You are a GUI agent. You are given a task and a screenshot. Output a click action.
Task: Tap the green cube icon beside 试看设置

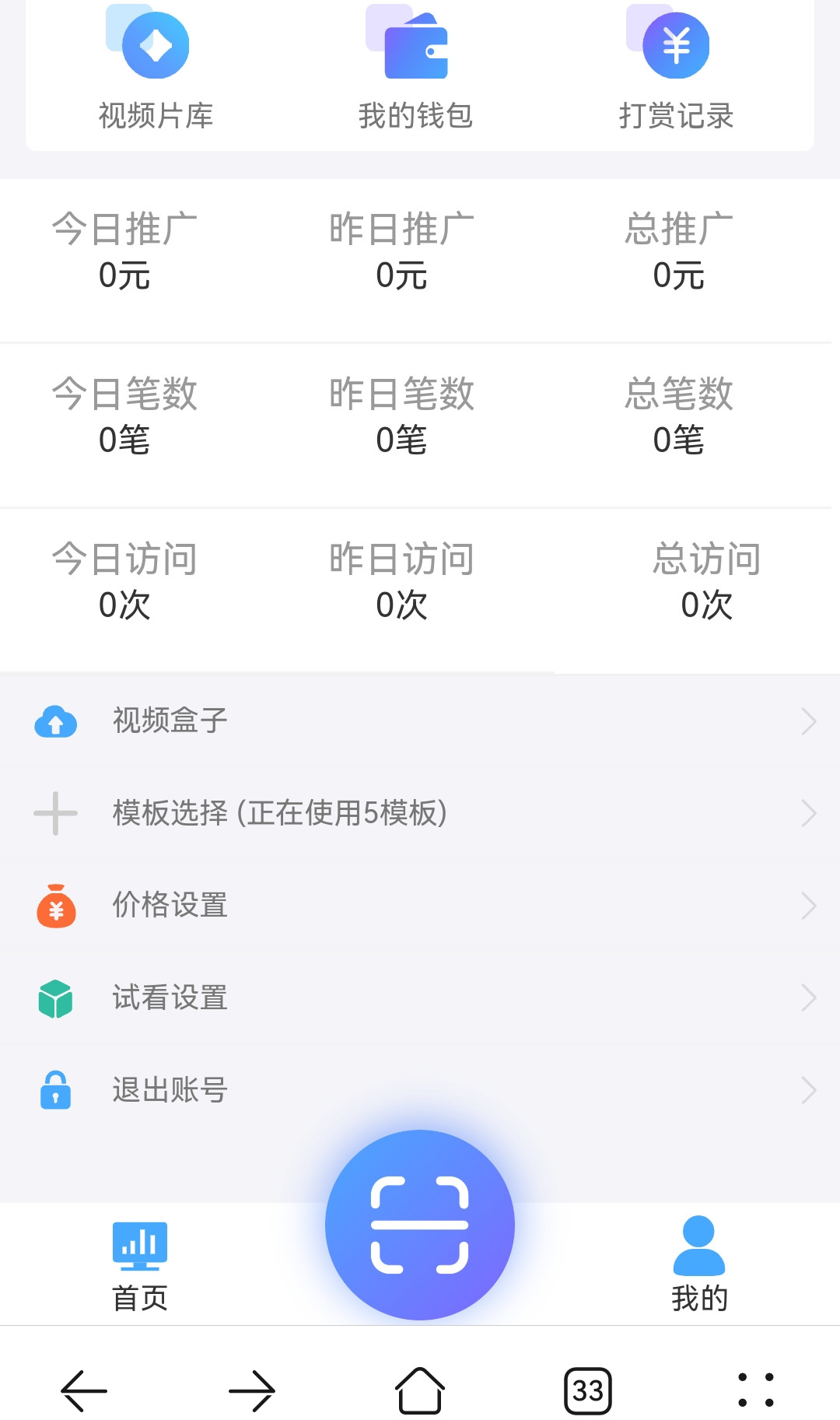click(x=55, y=998)
